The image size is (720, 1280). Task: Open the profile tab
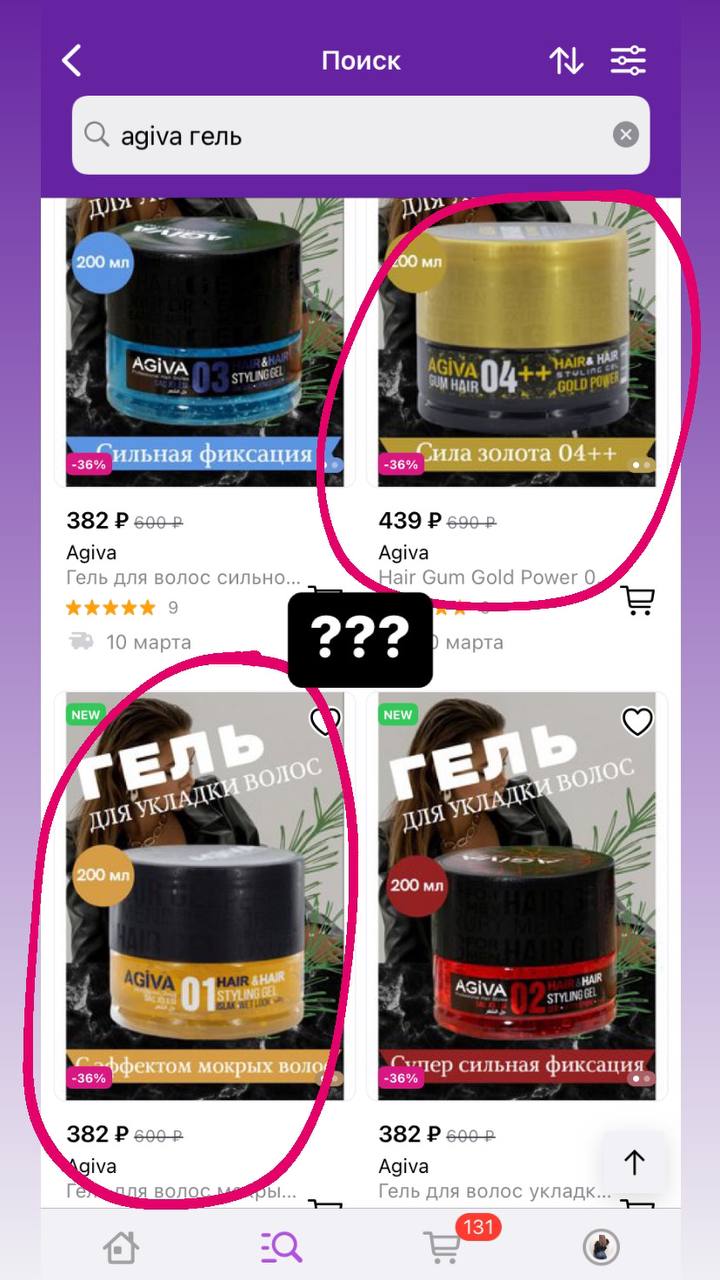coord(601,1247)
